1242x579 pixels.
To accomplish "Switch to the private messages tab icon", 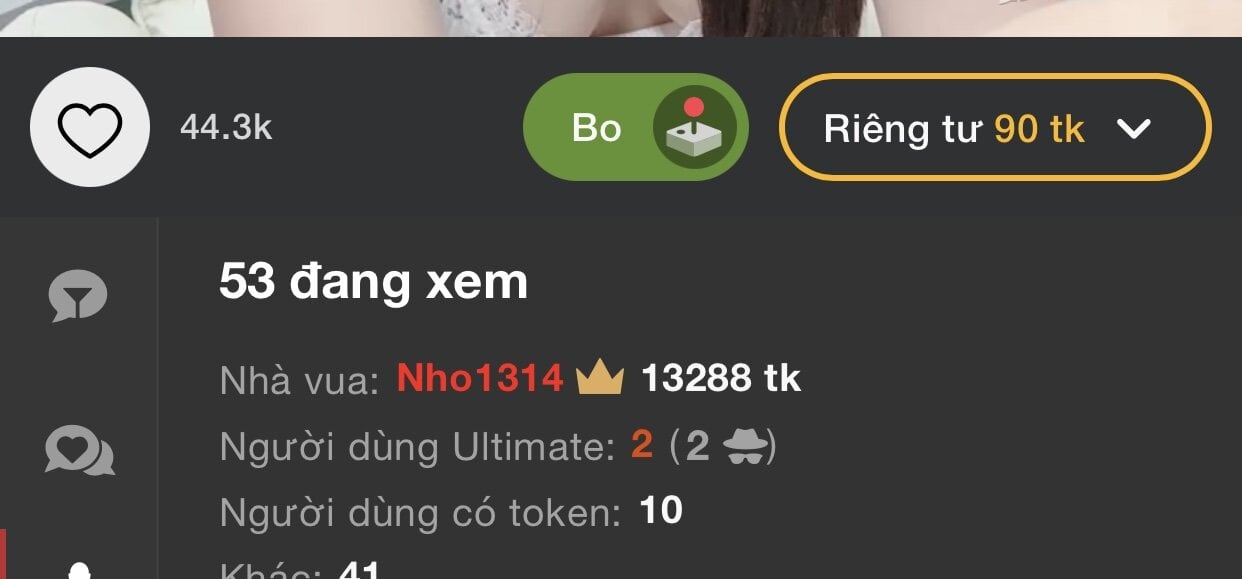I will coord(79,451).
